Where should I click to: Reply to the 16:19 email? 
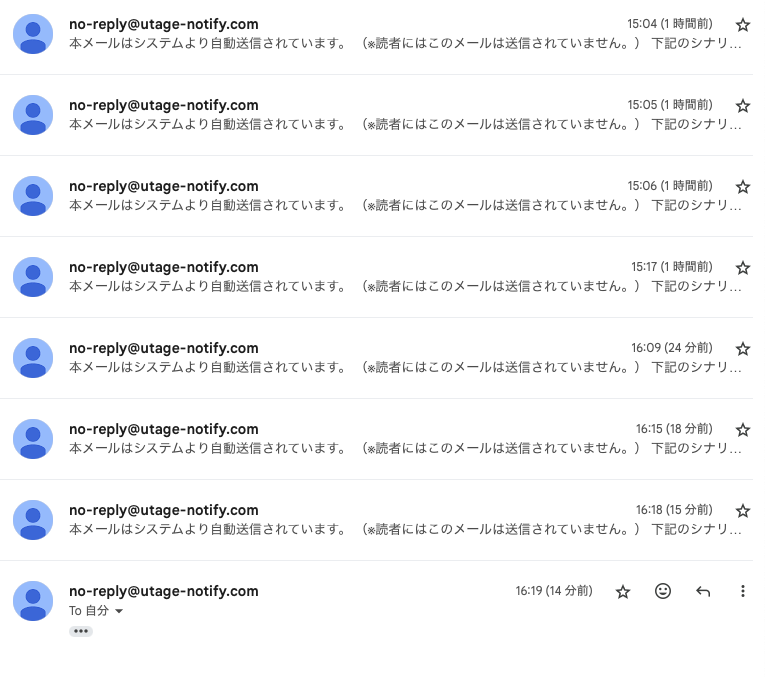703,591
